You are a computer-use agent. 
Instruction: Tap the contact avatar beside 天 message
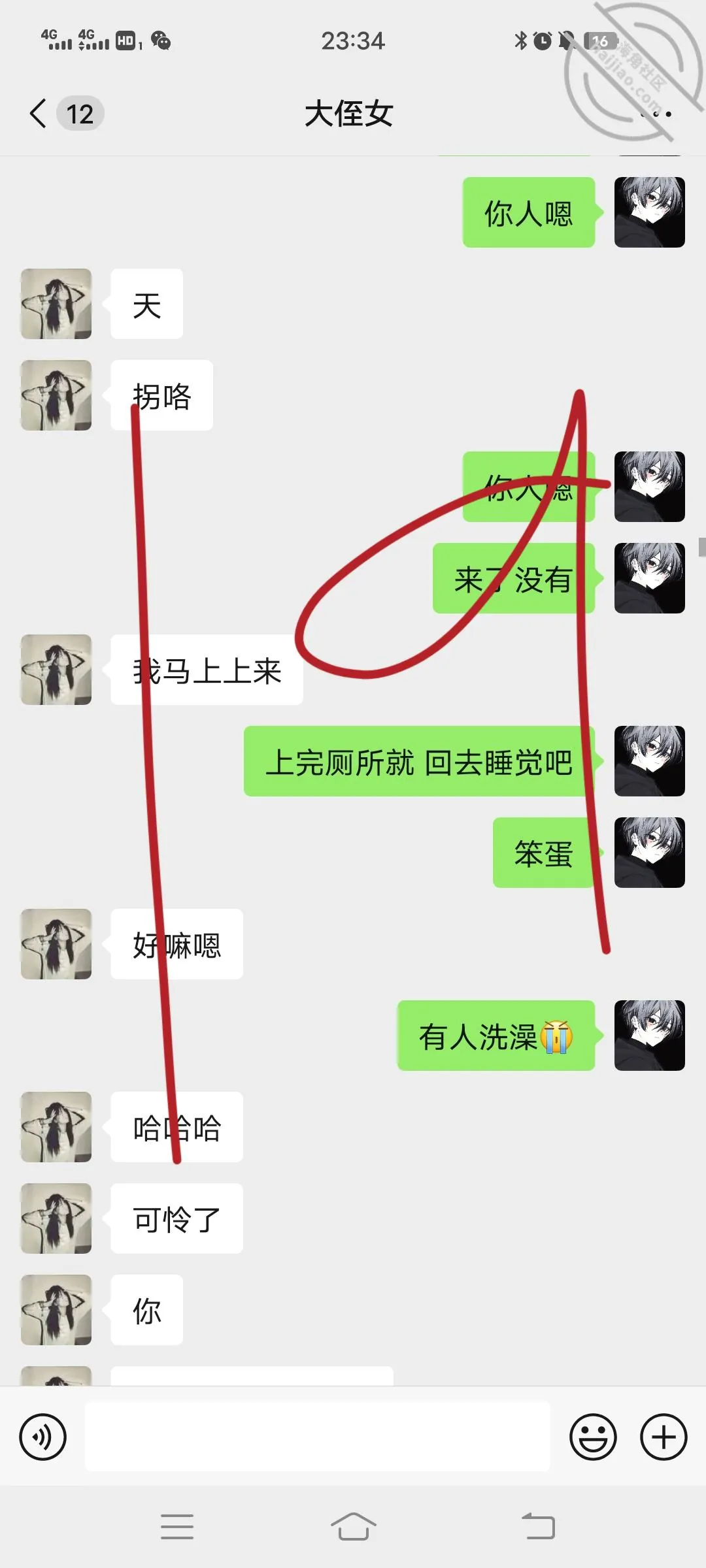[x=56, y=304]
